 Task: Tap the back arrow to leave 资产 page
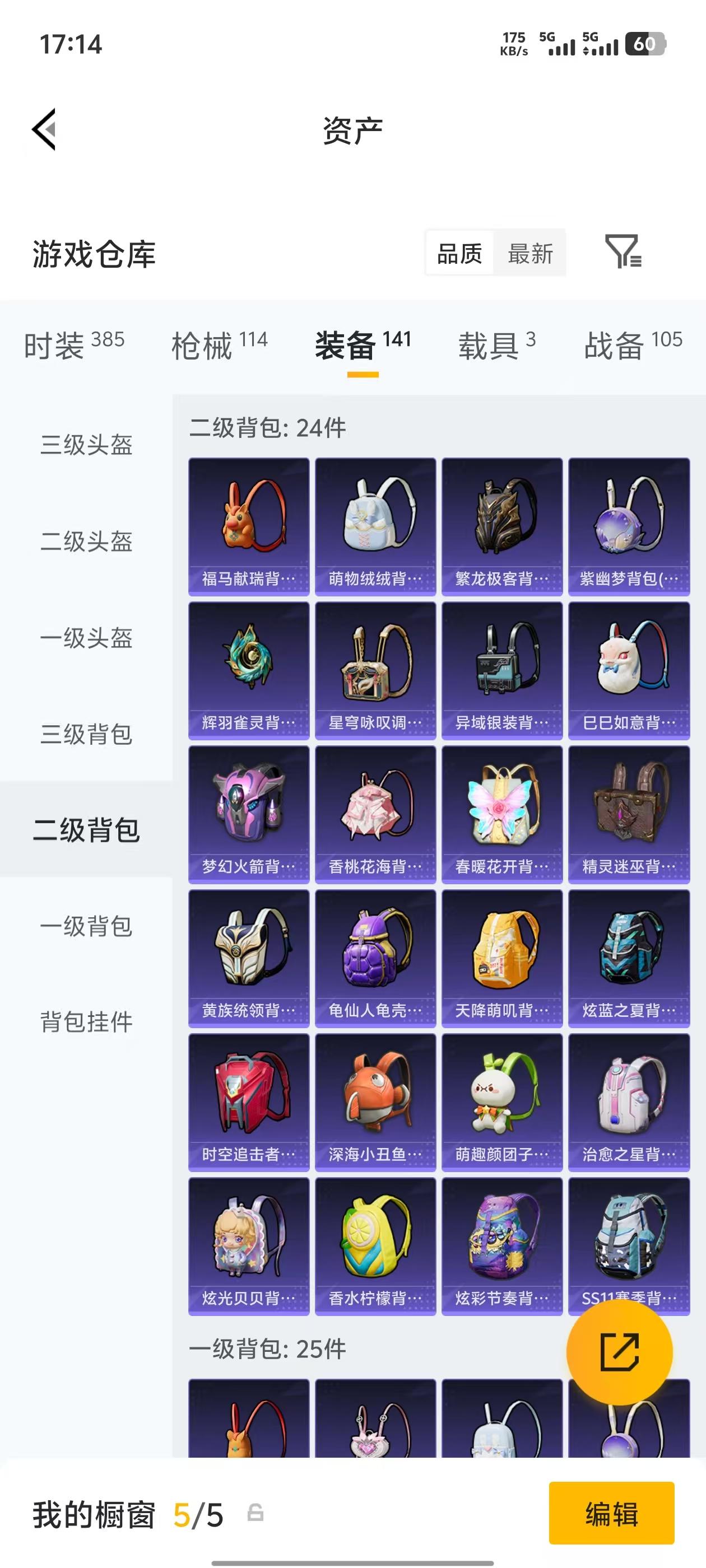tap(44, 130)
